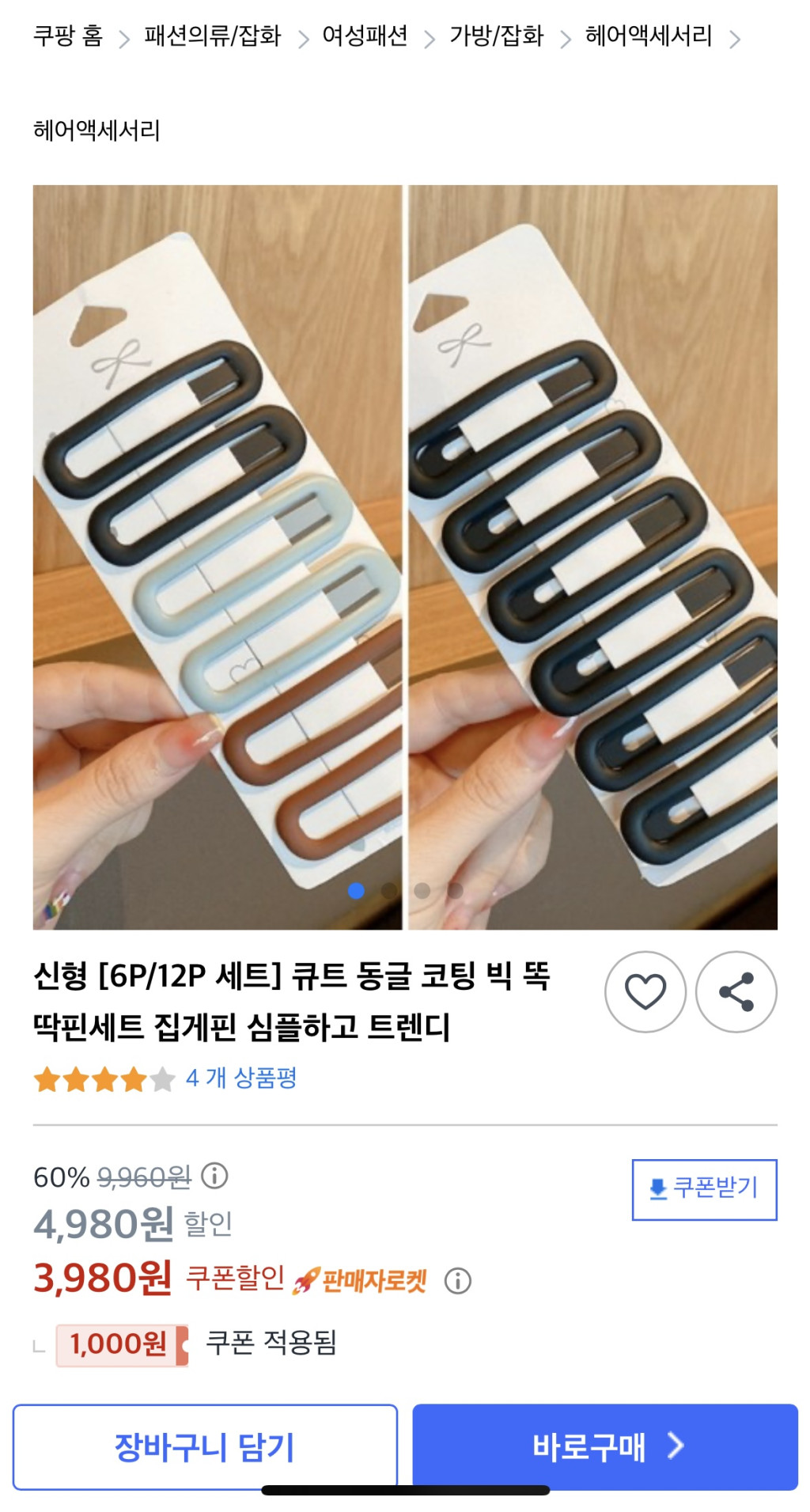The width and height of the screenshot is (810, 1512).
Task: Go to 패션의류/잡화 category
Action: (x=212, y=36)
